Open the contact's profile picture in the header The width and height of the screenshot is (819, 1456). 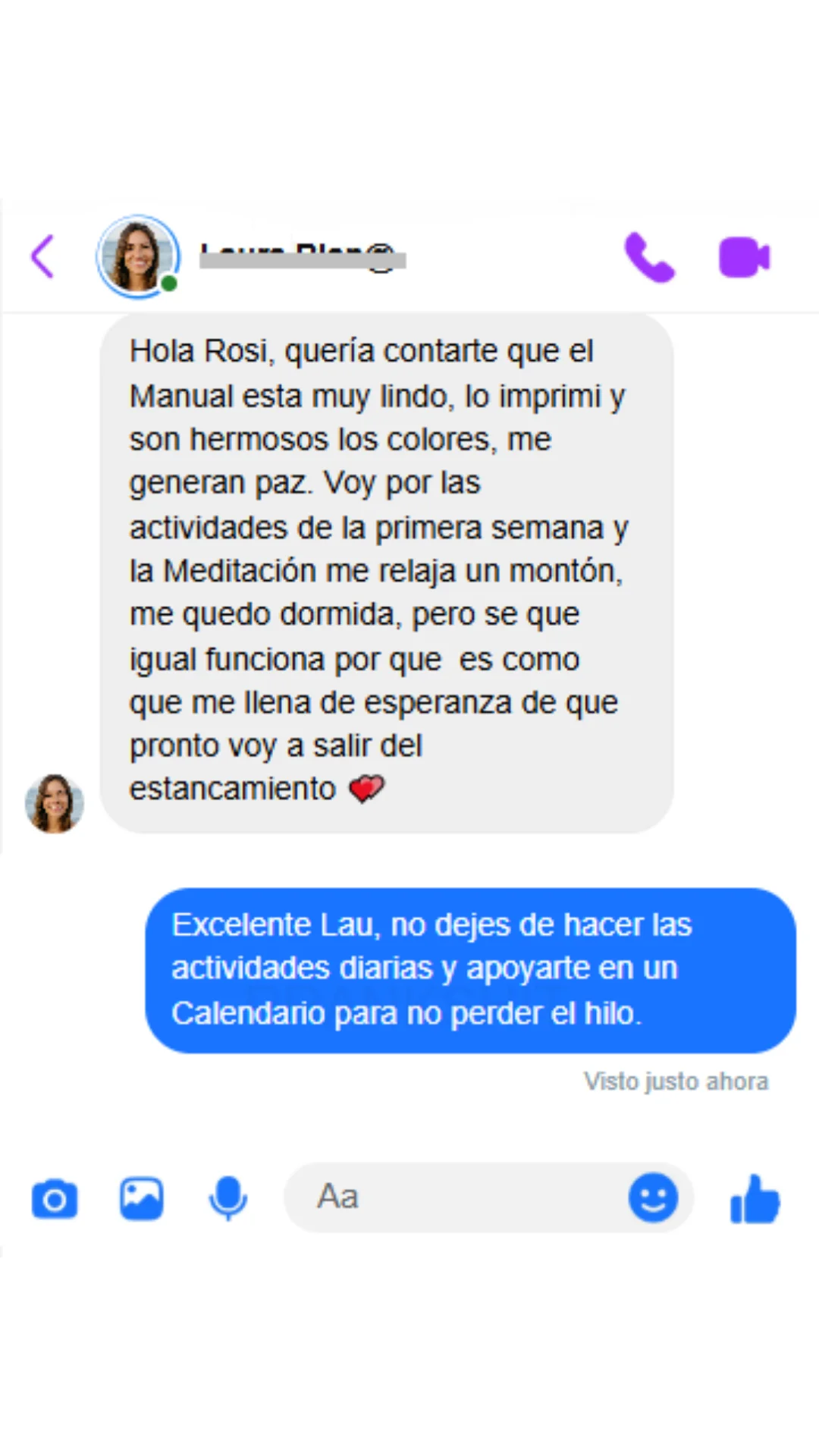click(x=137, y=256)
